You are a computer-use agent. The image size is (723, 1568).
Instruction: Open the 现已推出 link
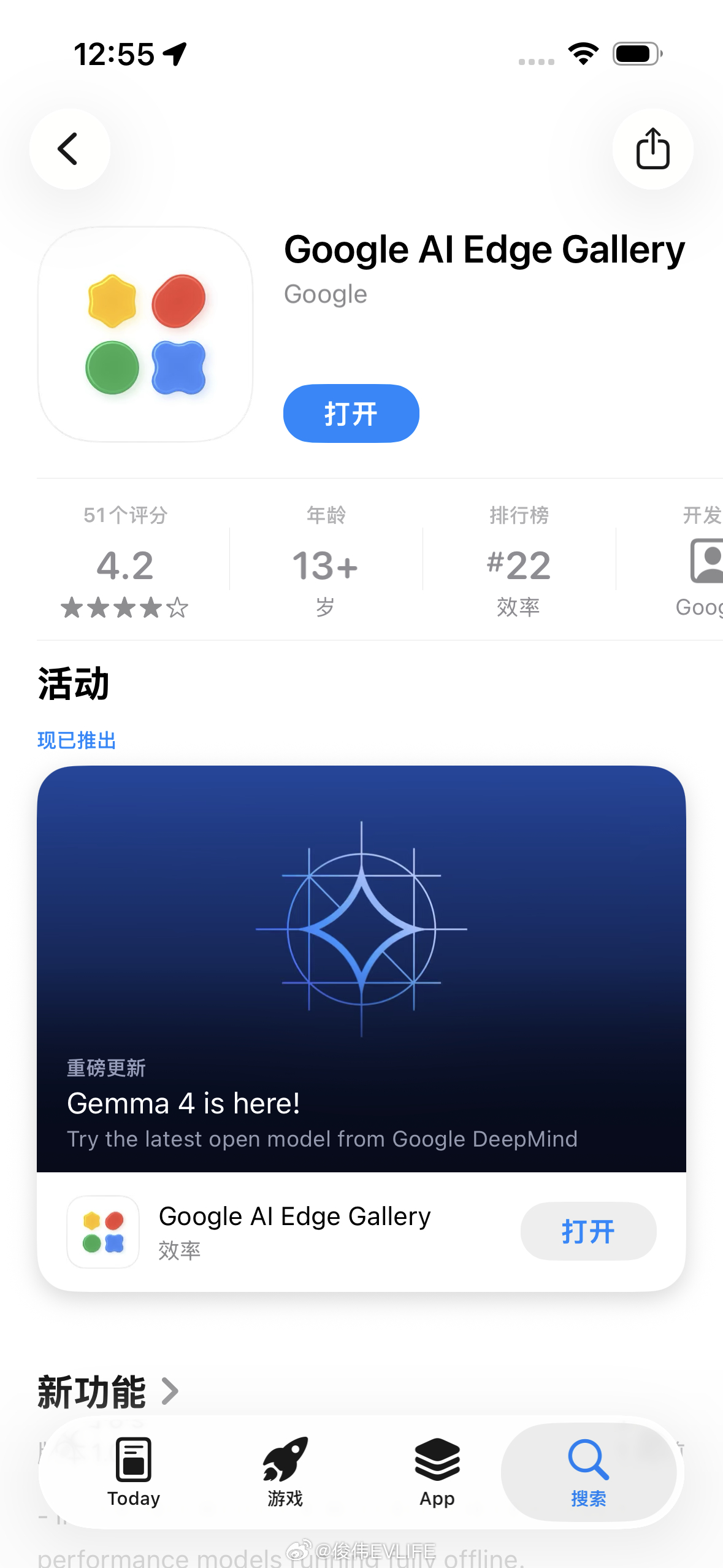[75, 740]
